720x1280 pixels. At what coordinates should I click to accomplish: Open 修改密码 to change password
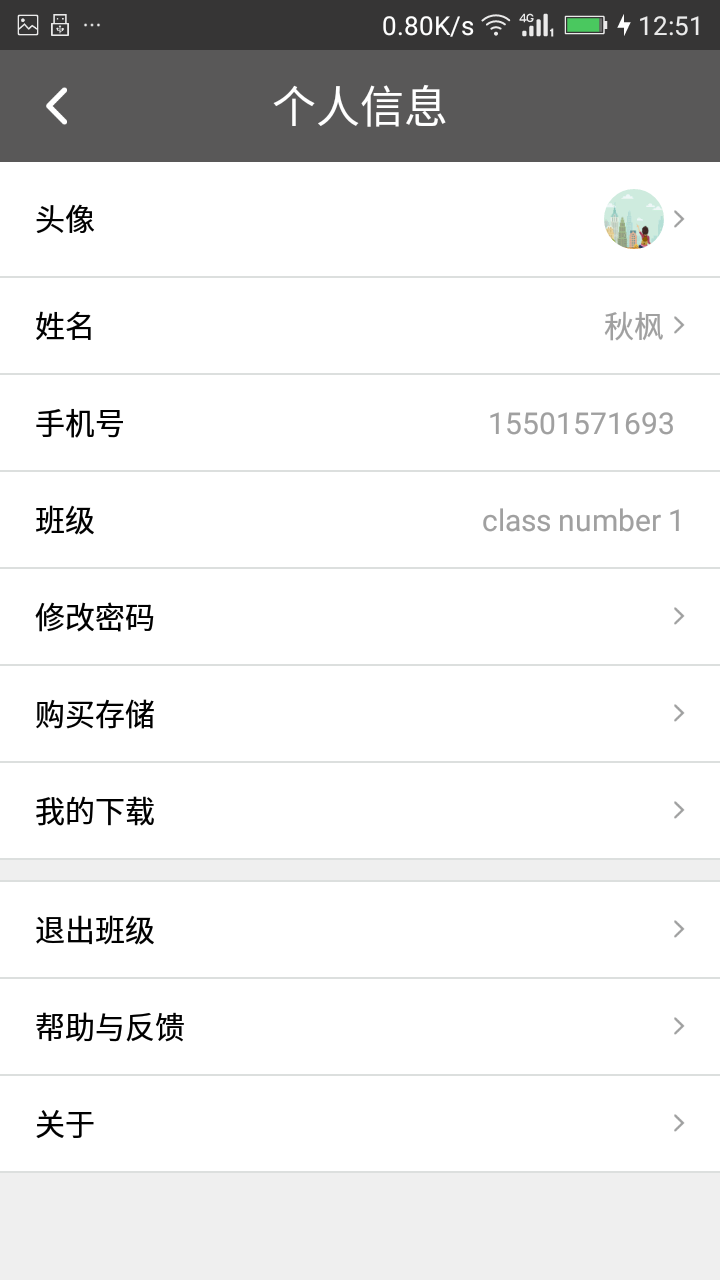(360, 617)
